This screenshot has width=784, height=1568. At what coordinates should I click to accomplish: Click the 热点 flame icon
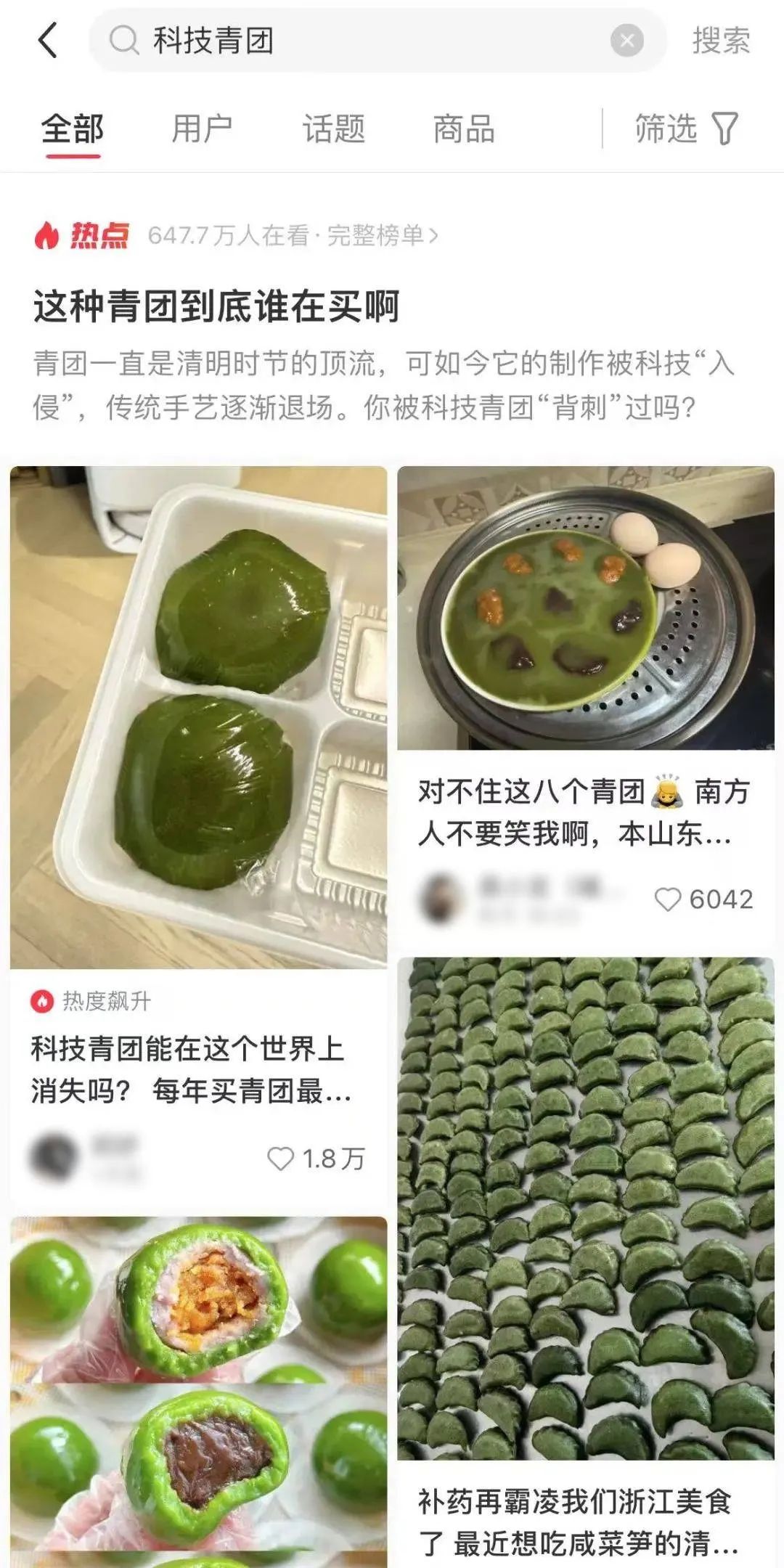(x=46, y=234)
